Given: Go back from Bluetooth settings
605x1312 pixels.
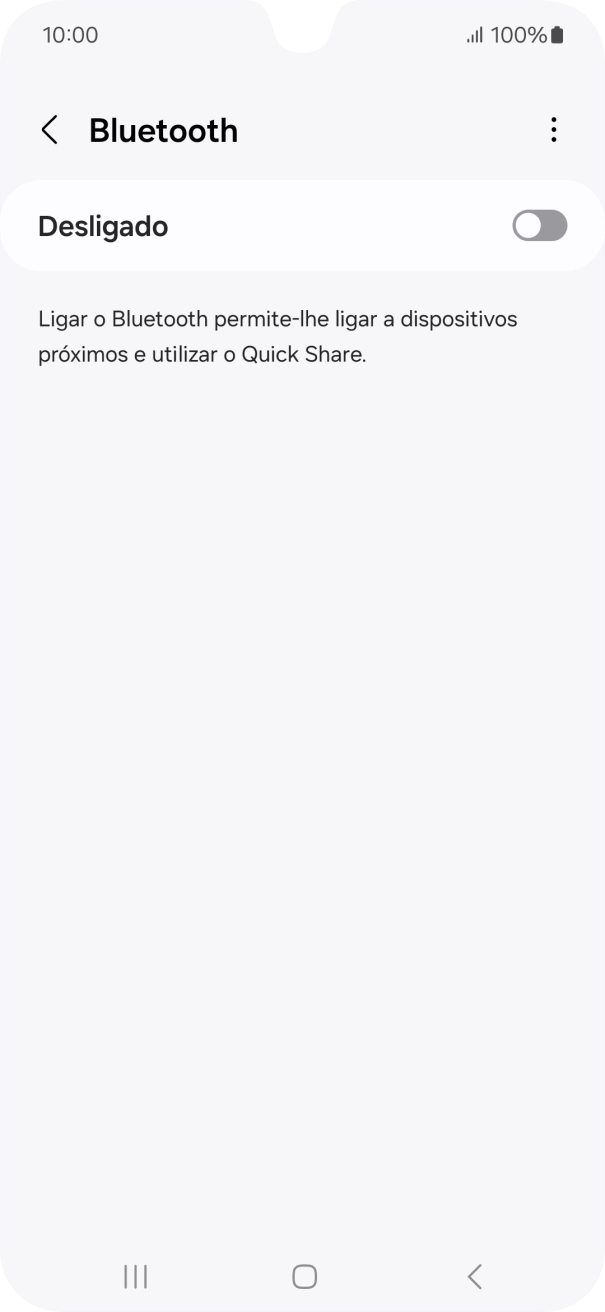Looking at the screenshot, I should coord(49,130).
